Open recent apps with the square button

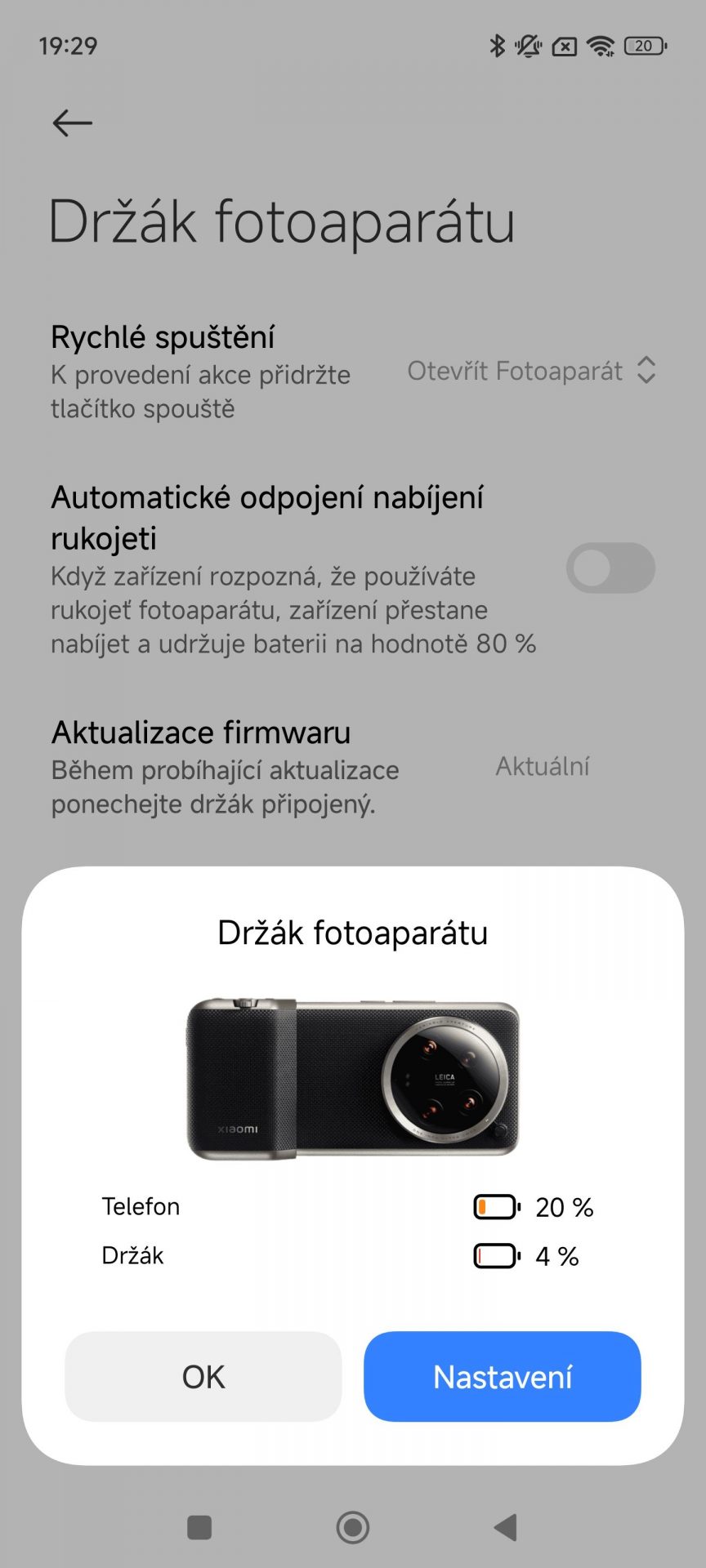pos(199,1527)
